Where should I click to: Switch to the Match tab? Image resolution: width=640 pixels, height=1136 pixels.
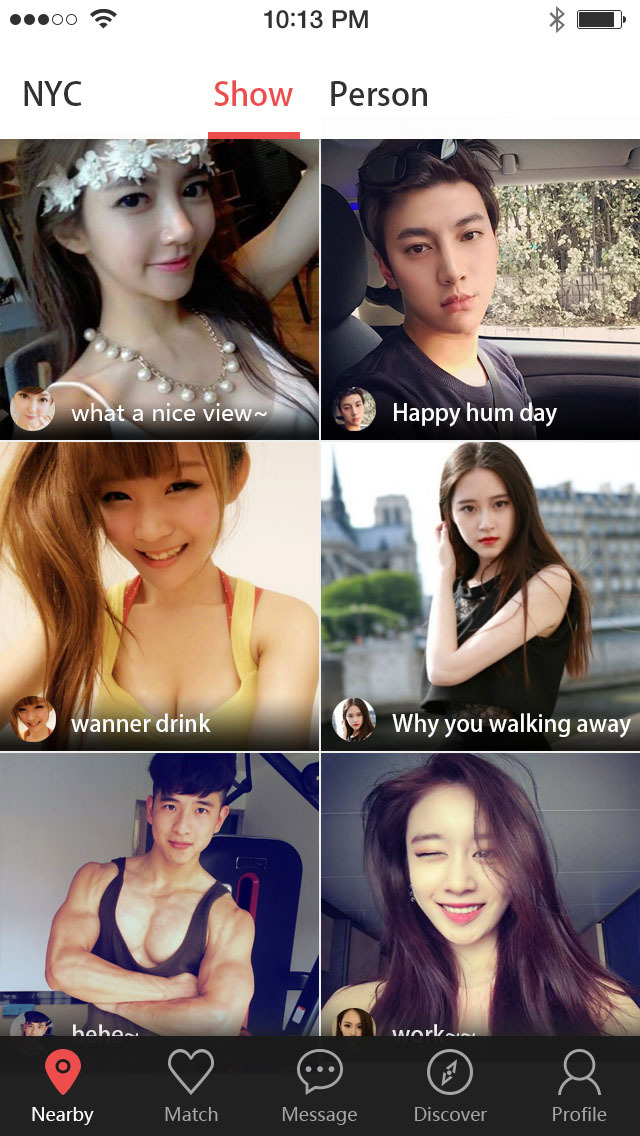click(191, 1087)
